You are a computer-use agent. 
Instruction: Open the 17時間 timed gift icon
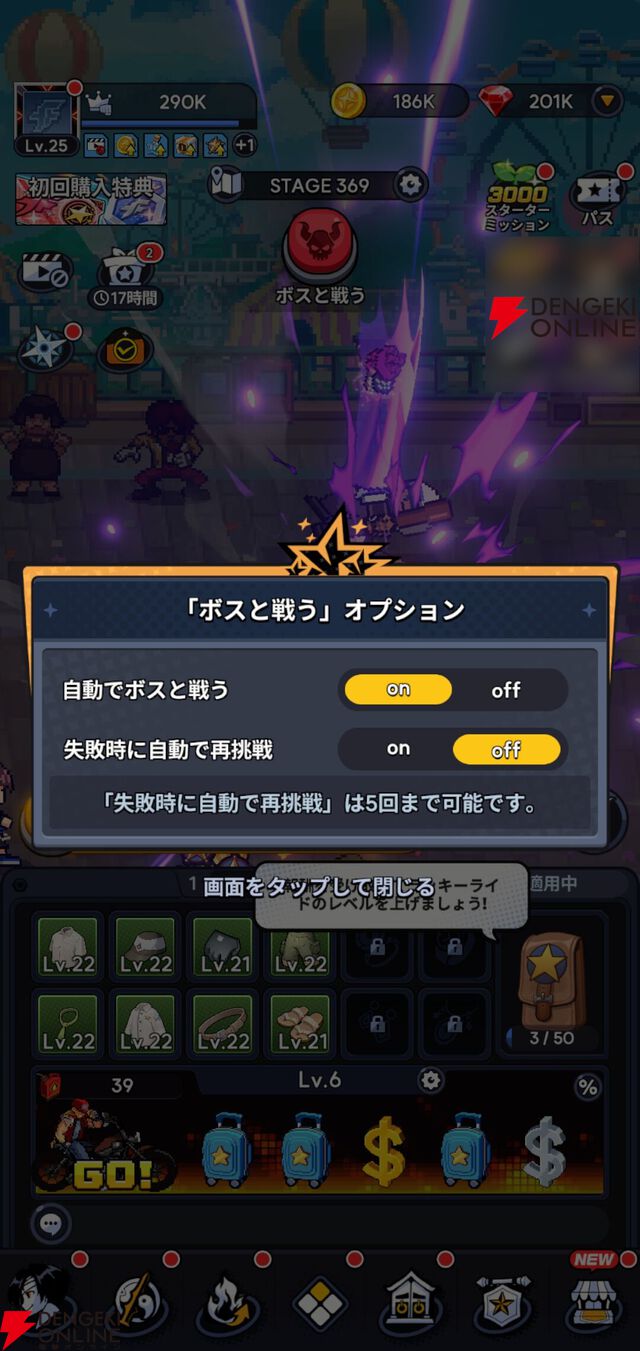pyautogui.click(x=126, y=278)
